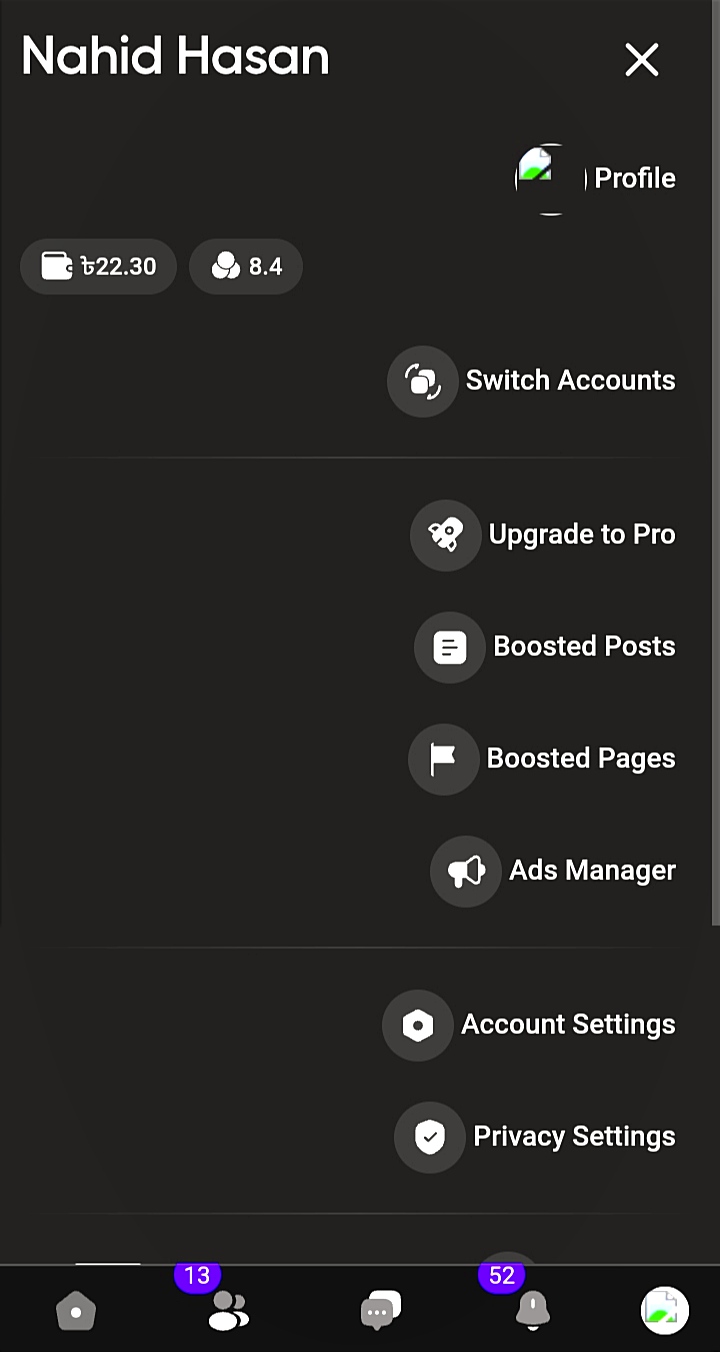720x1352 pixels.
Task: Select Upgrade to Pro
Action: click(543, 535)
